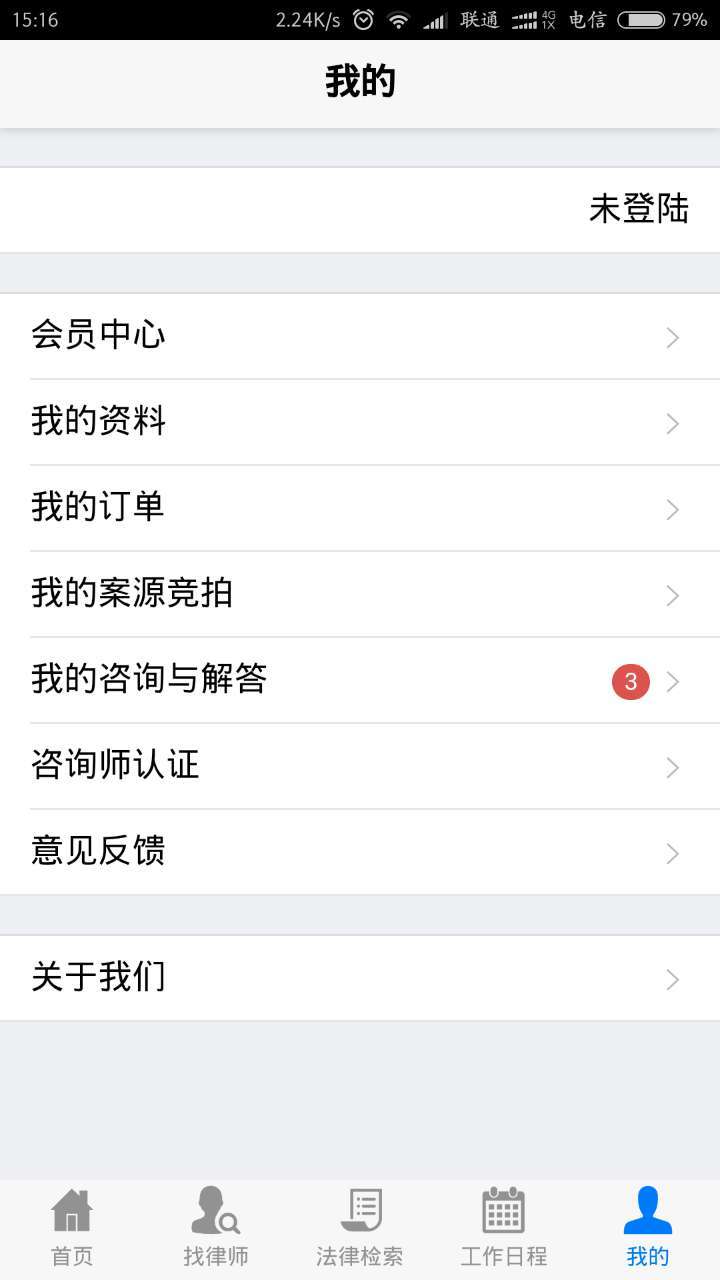Tap the red badge showing 3 unread items
The height and width of the screenshot is (1280, 720).
click(x=630, y=681)
